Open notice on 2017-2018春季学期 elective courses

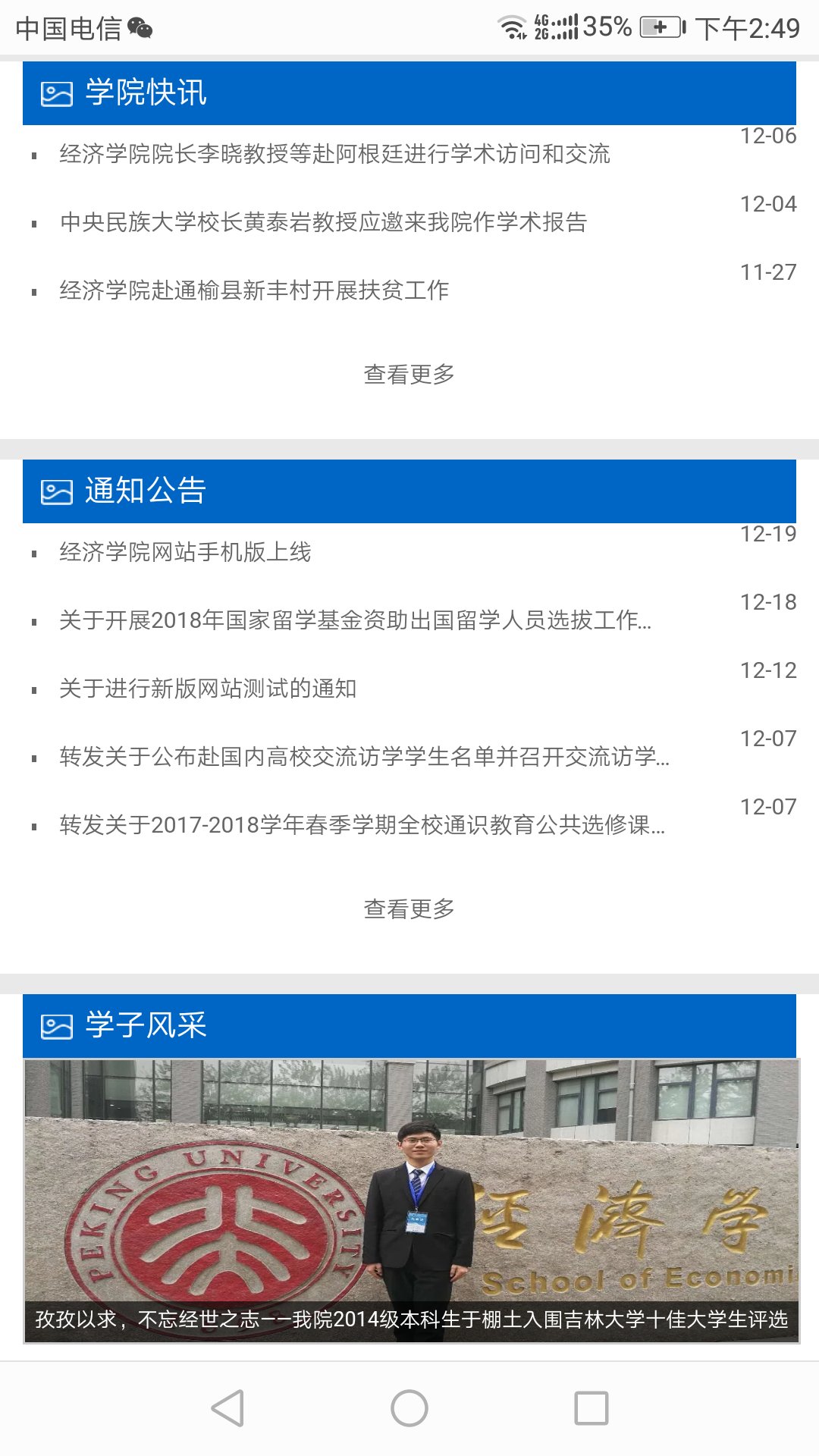362,825
